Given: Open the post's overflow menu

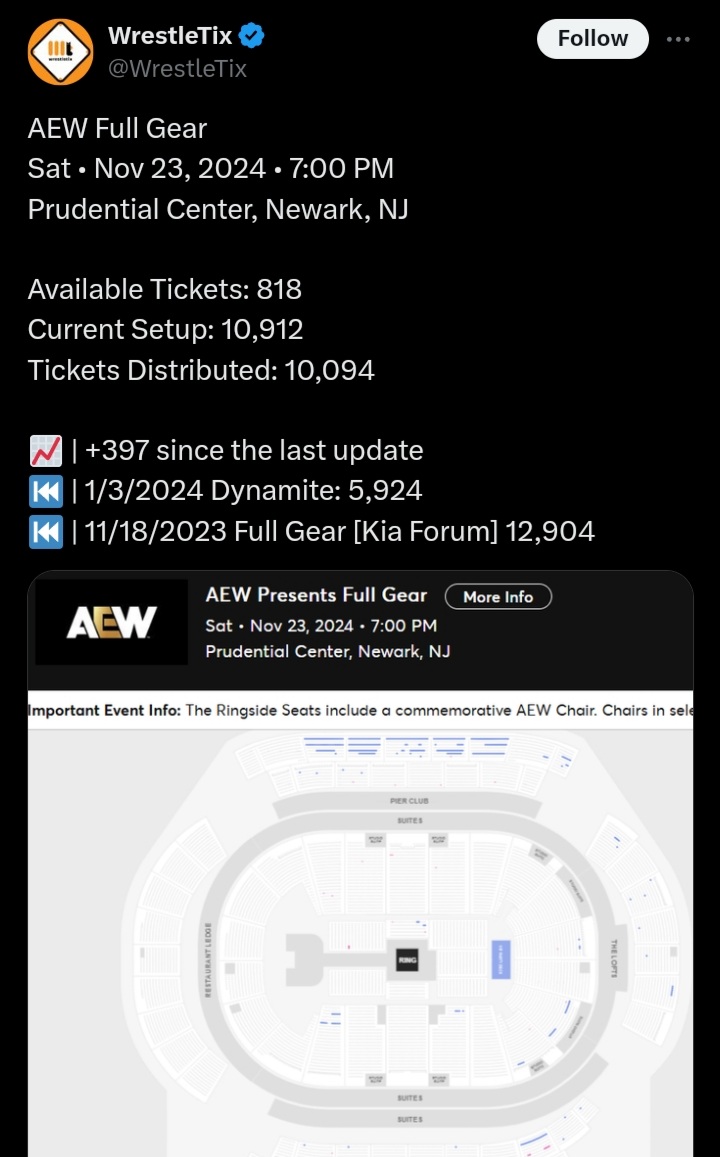Looking at the screenshot, I should [x=678, y=39].
